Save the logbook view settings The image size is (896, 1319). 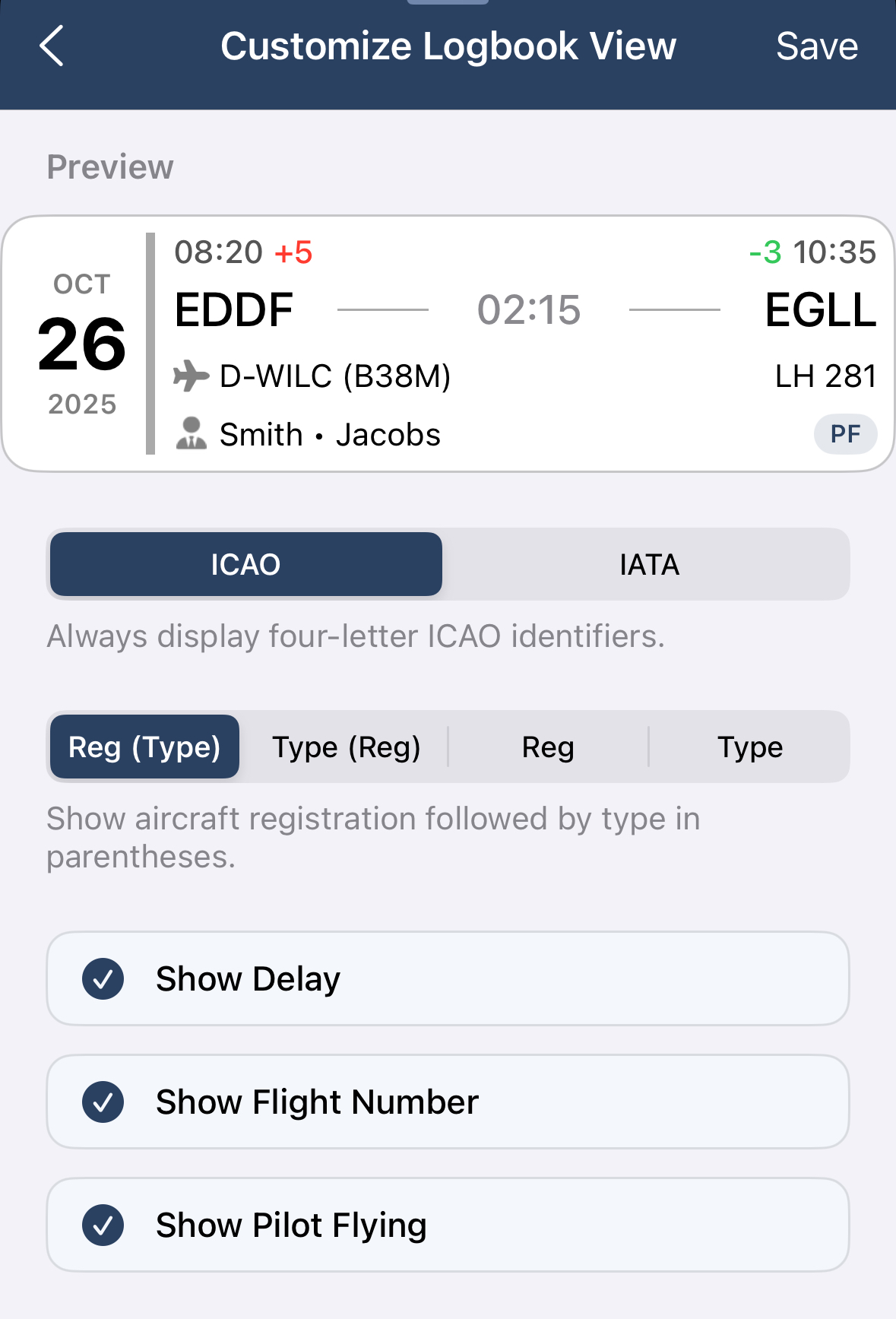click(816, 46)
